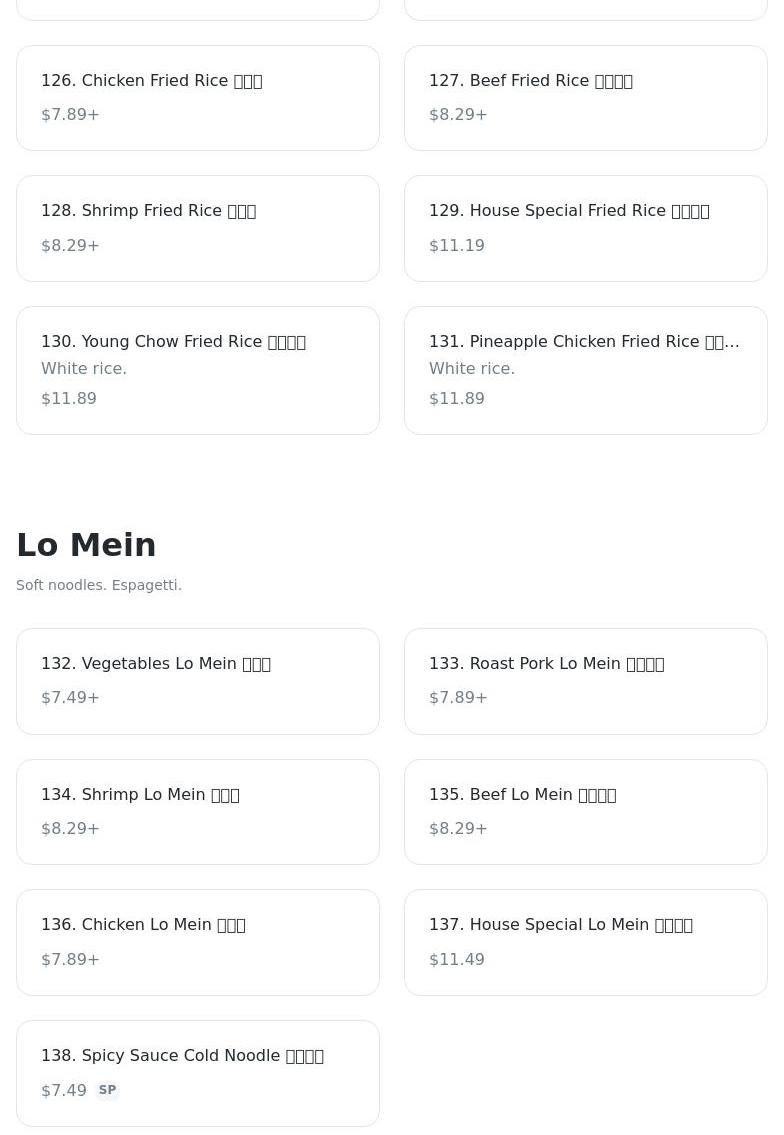
Task: Open 126. Chicken Fried Rice item
Action: pos(198,98)
